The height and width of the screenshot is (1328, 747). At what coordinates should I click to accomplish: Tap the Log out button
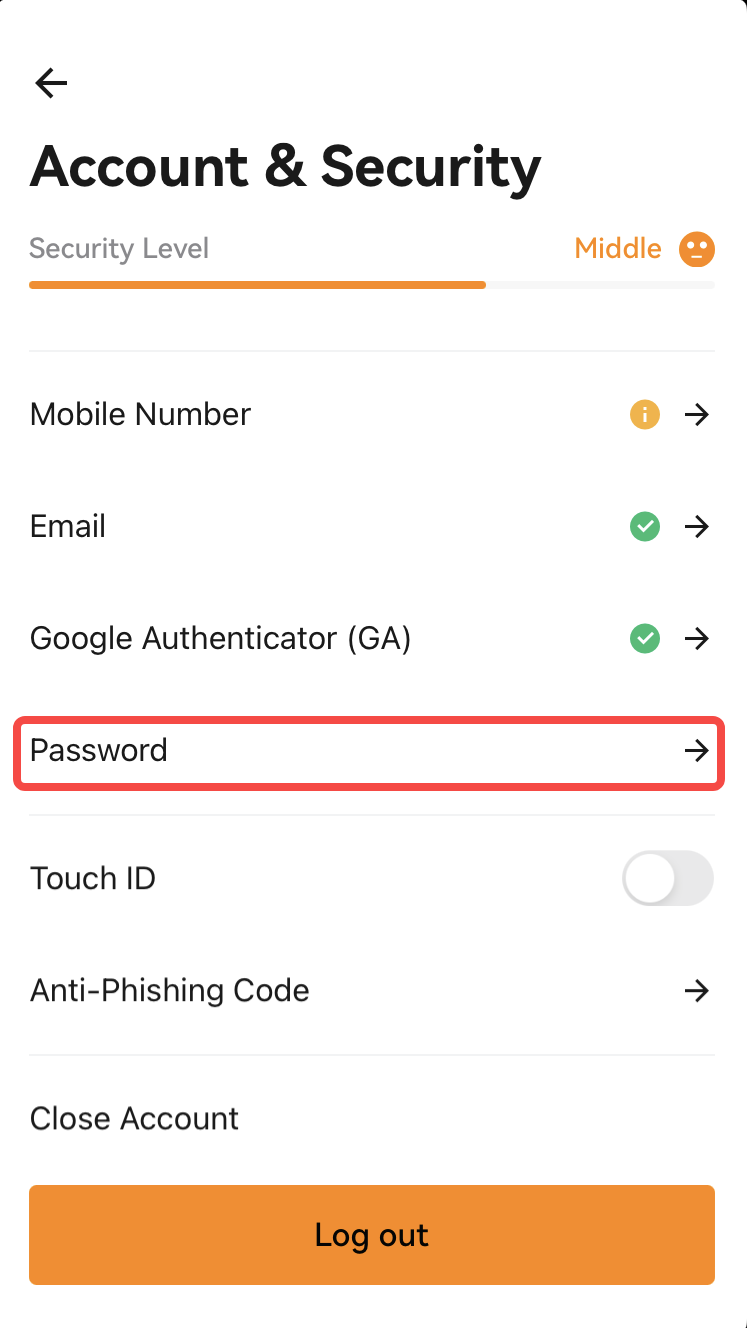372,1235
